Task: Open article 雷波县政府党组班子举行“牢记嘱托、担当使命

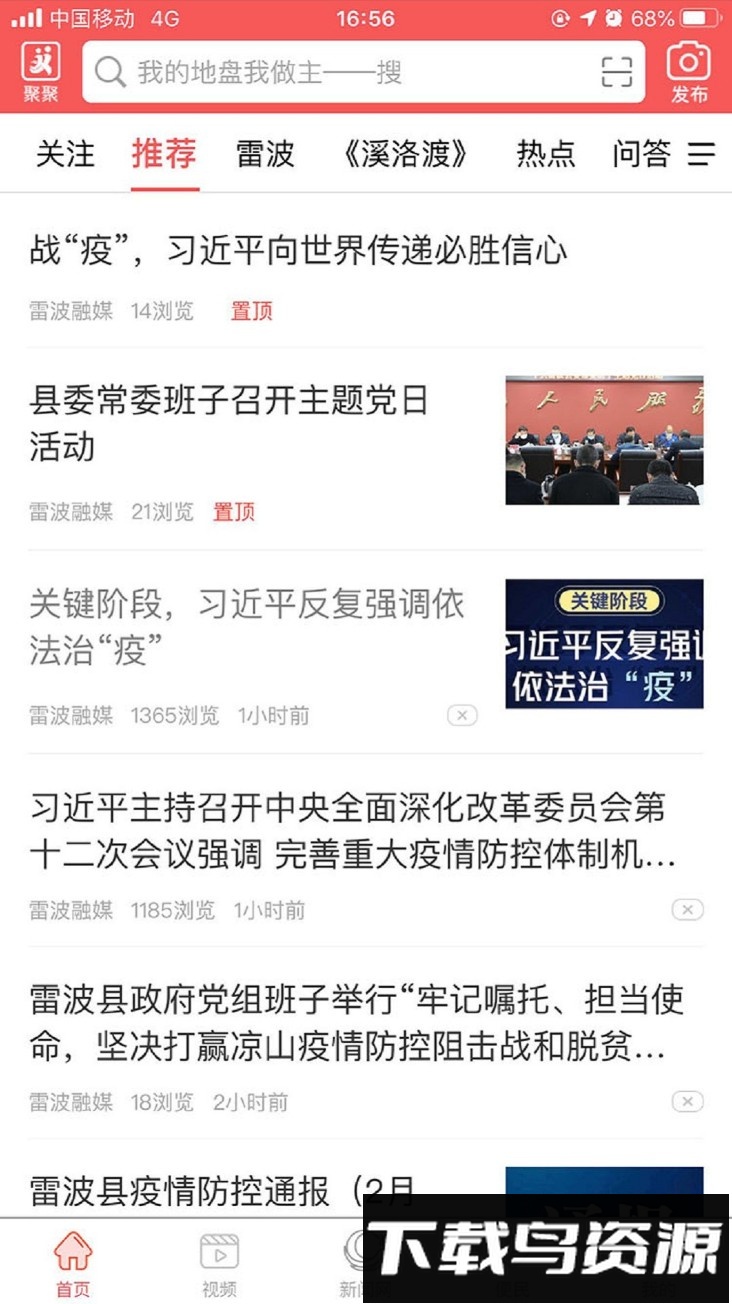Action: pos(356,1023)
